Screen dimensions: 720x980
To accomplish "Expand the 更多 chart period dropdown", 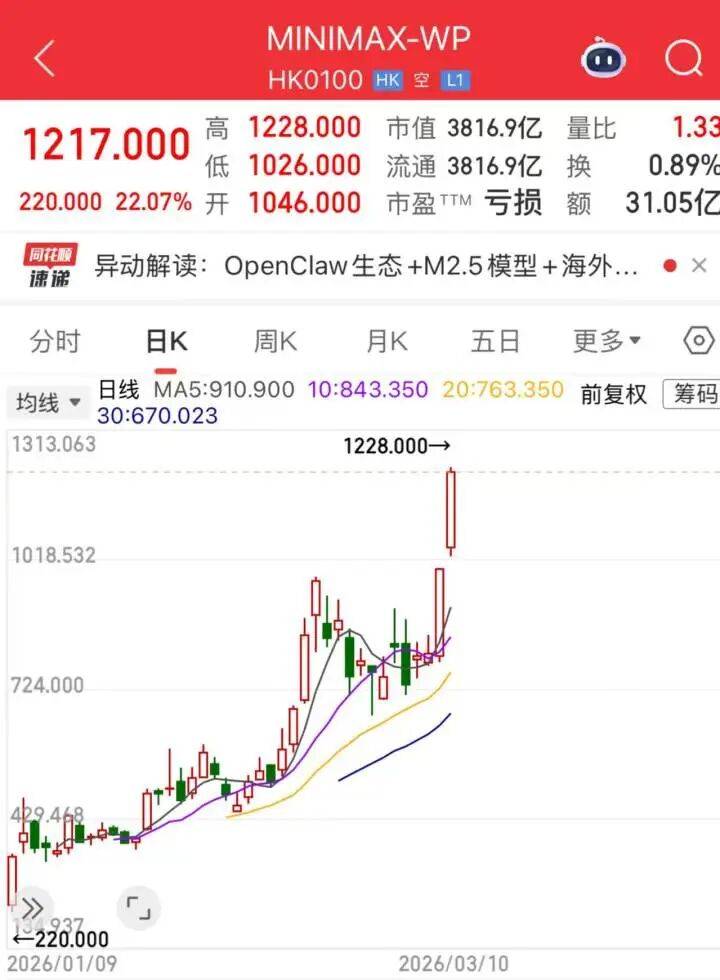I will click(x=606, y=341).
